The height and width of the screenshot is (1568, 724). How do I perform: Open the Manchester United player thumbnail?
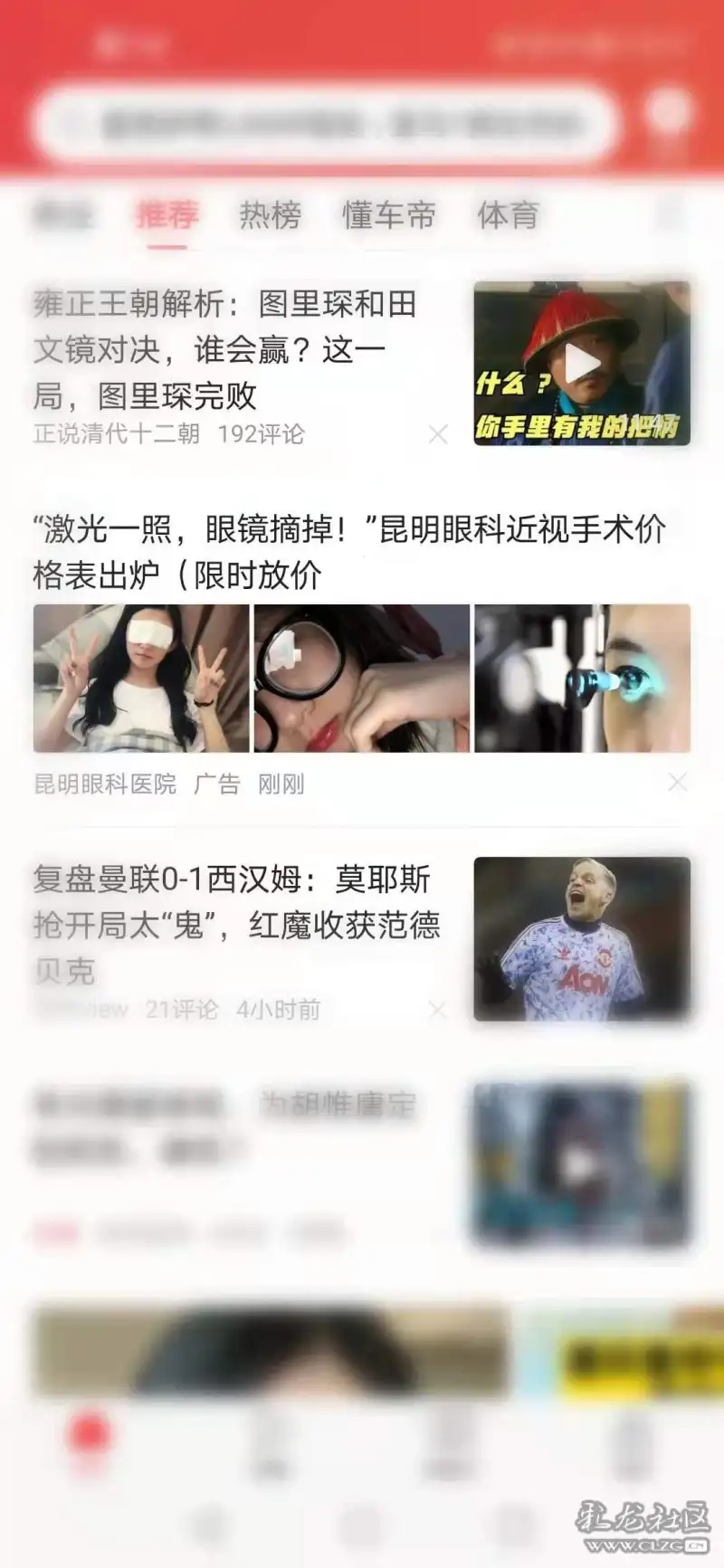tap(582, 939)
